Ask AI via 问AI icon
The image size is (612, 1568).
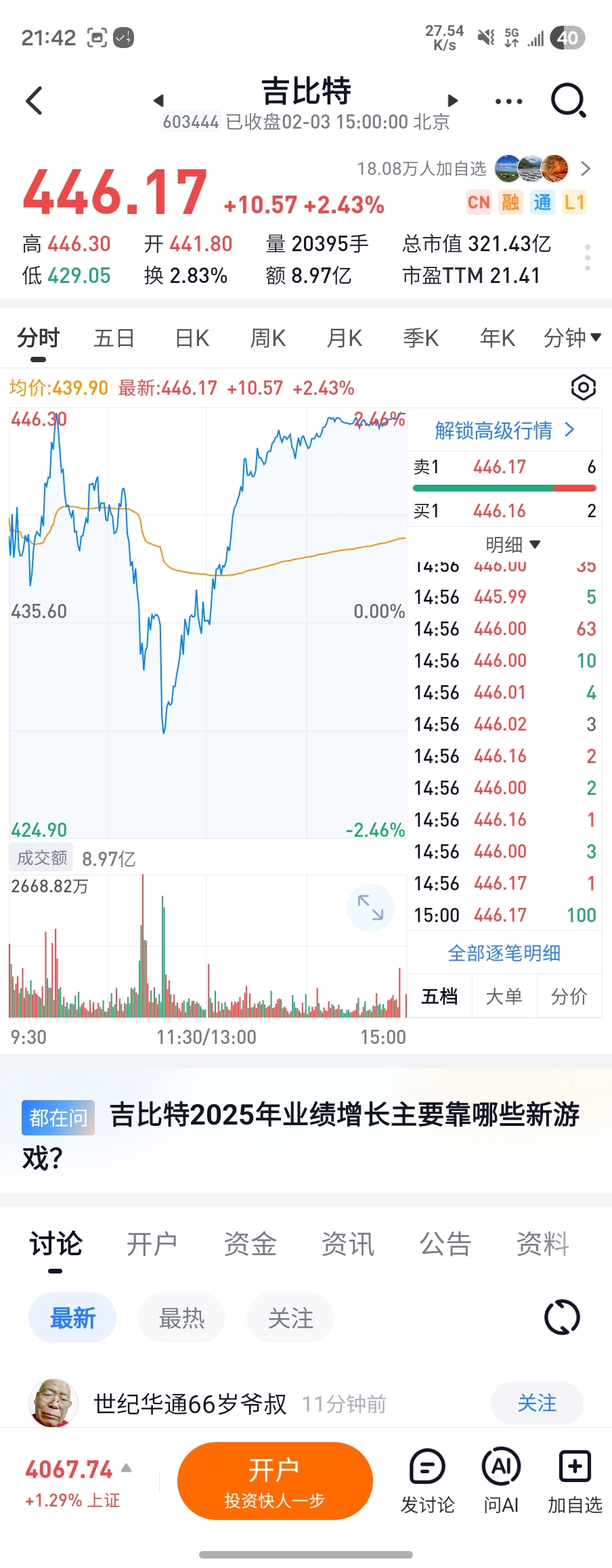(x=501, y=1481)
